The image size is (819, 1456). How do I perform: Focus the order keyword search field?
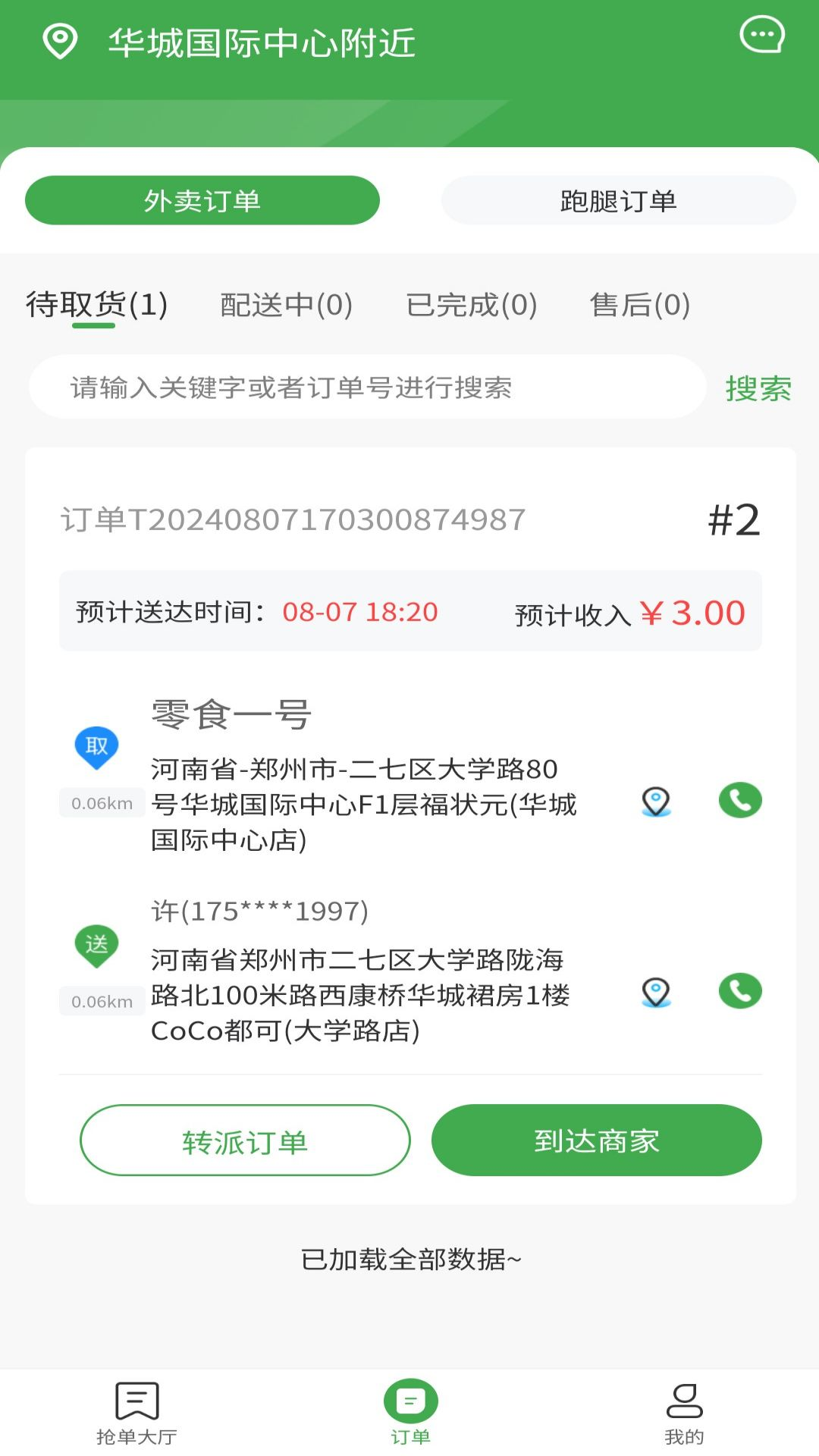[x=367, y=388]
